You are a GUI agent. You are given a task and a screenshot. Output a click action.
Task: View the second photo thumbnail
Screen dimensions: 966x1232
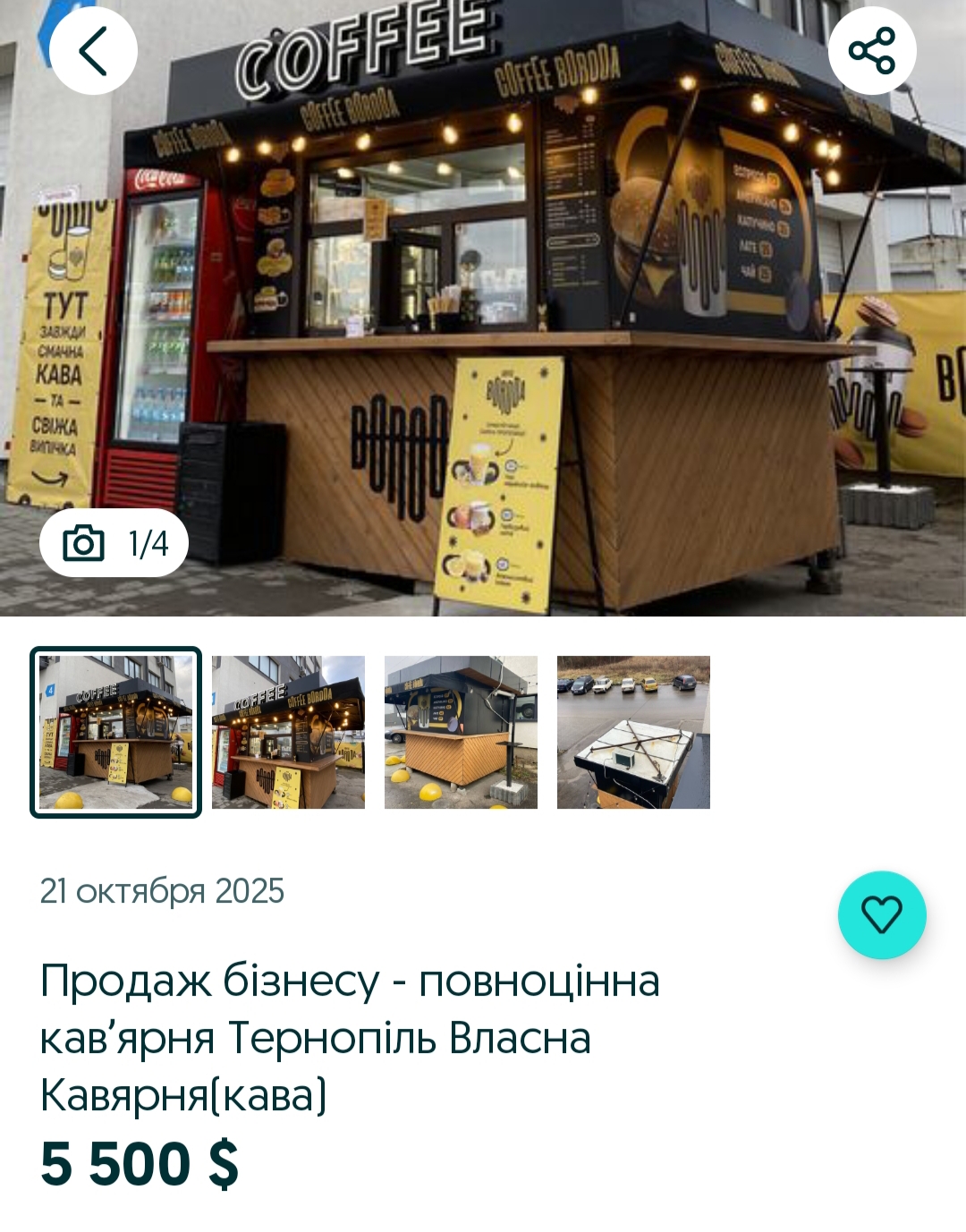pos(288,732)
